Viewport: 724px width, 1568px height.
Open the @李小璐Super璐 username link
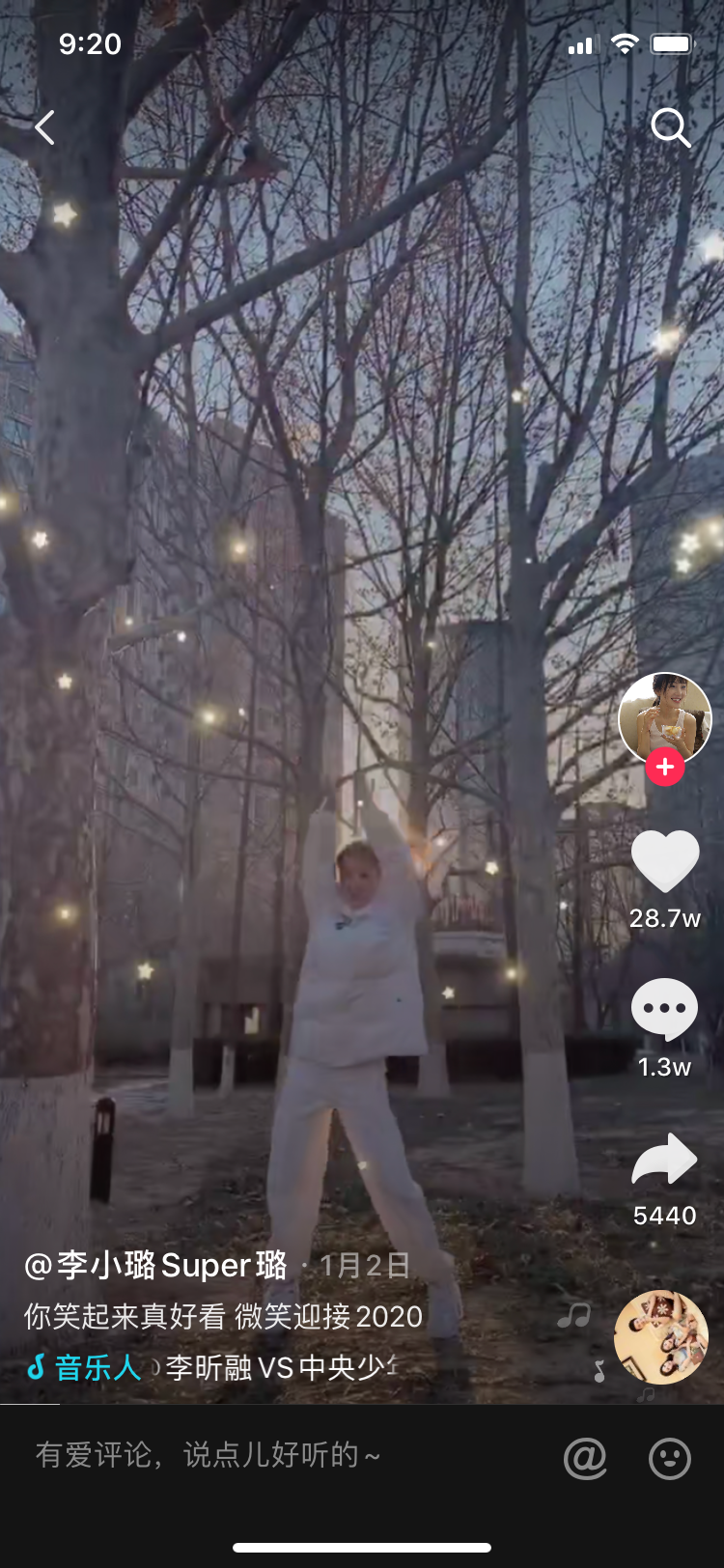point(156,1265)
